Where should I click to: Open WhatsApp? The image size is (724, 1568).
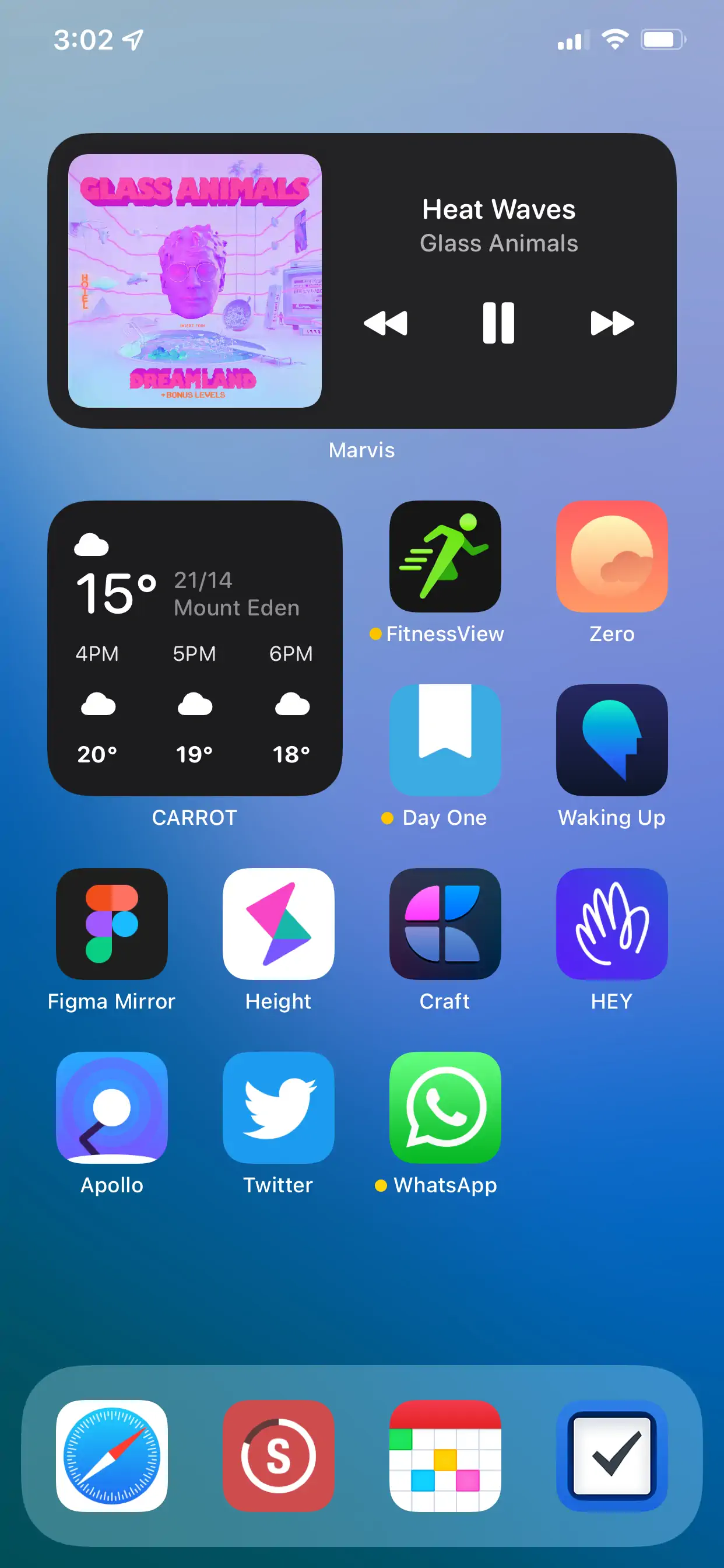point(445,1108)
